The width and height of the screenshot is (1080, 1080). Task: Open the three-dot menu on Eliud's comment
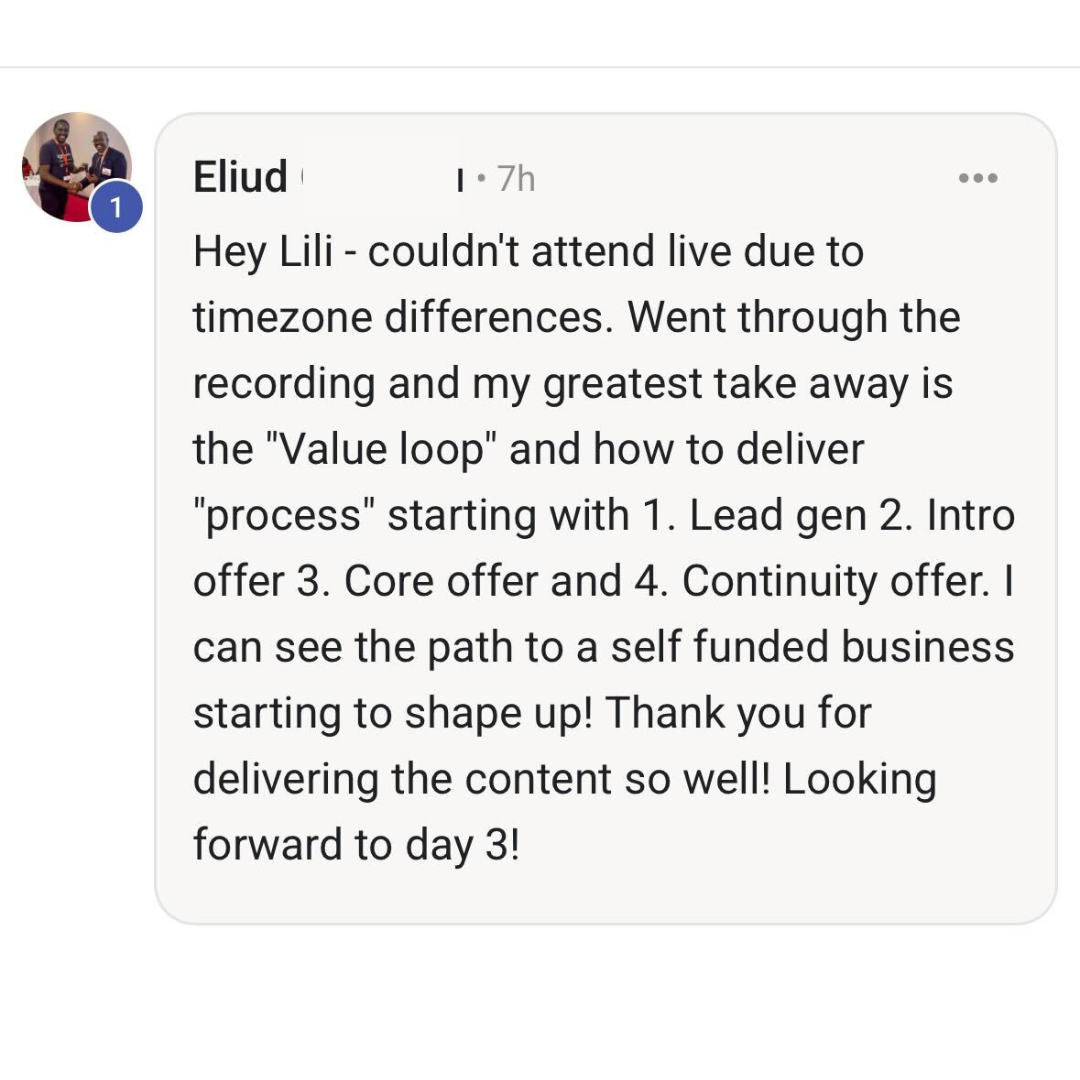click(978, 178)
